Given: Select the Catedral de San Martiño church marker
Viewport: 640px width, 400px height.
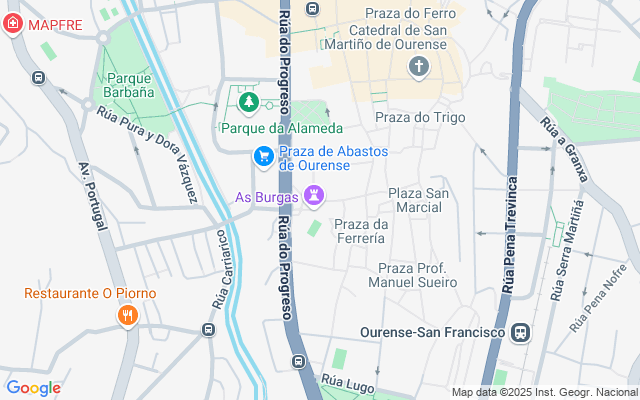Looking at the screenshot, I should (x=419, y=68).
